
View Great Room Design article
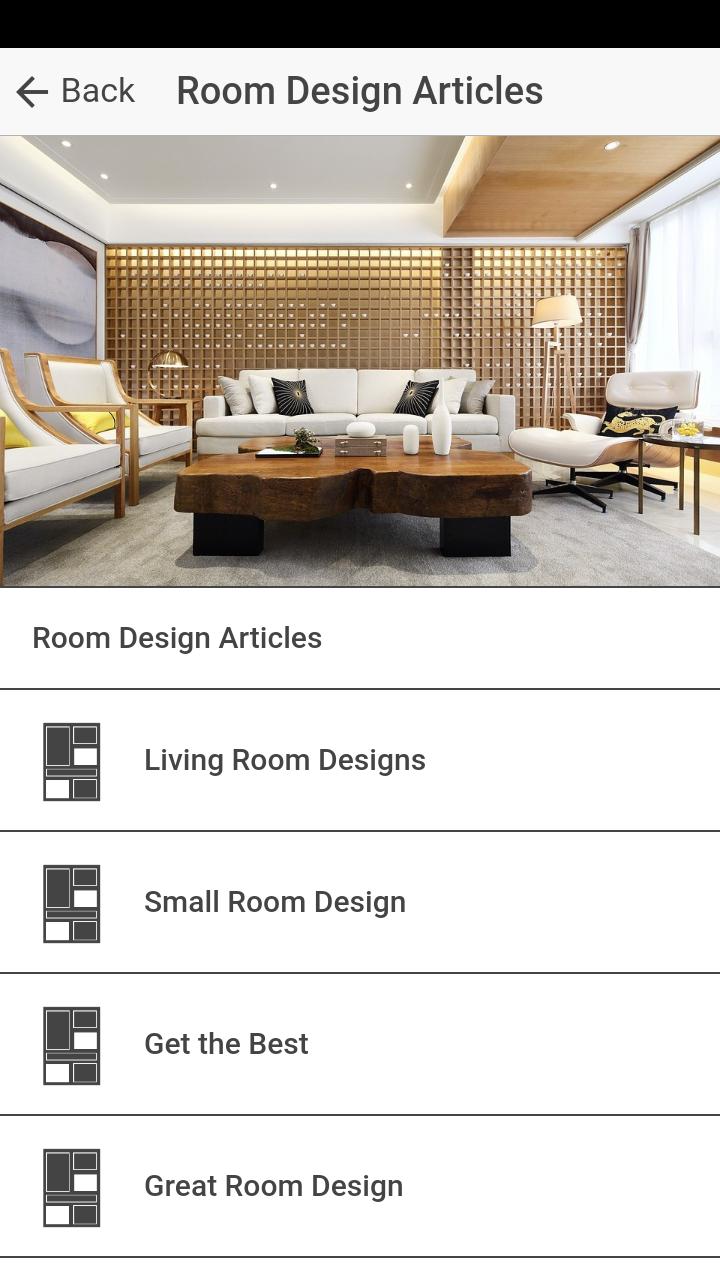[x=273, y=1186]
